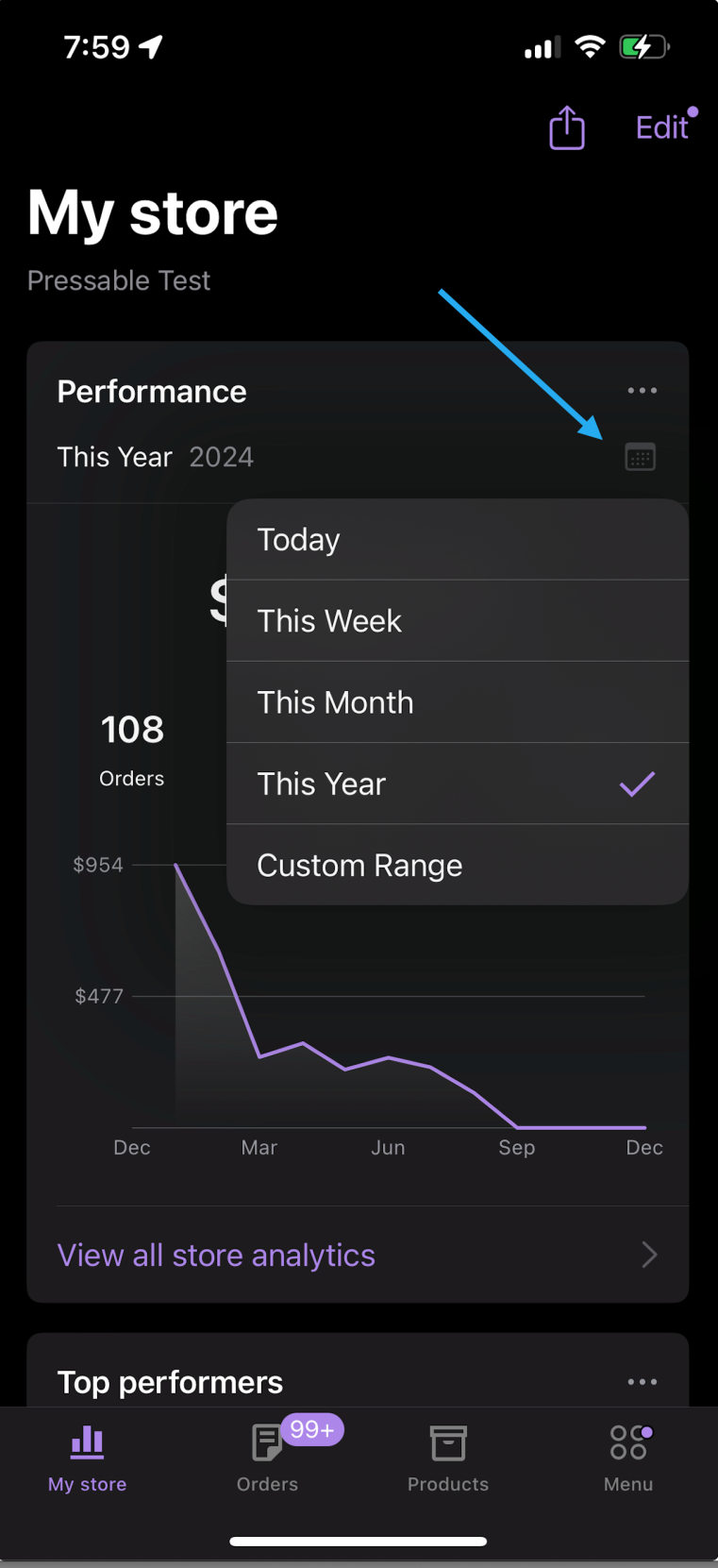Image resolution: width=718 pixels, height=1568 pixels.
Task: Switch to the My store tab
Action: (x=88, y=1458)
